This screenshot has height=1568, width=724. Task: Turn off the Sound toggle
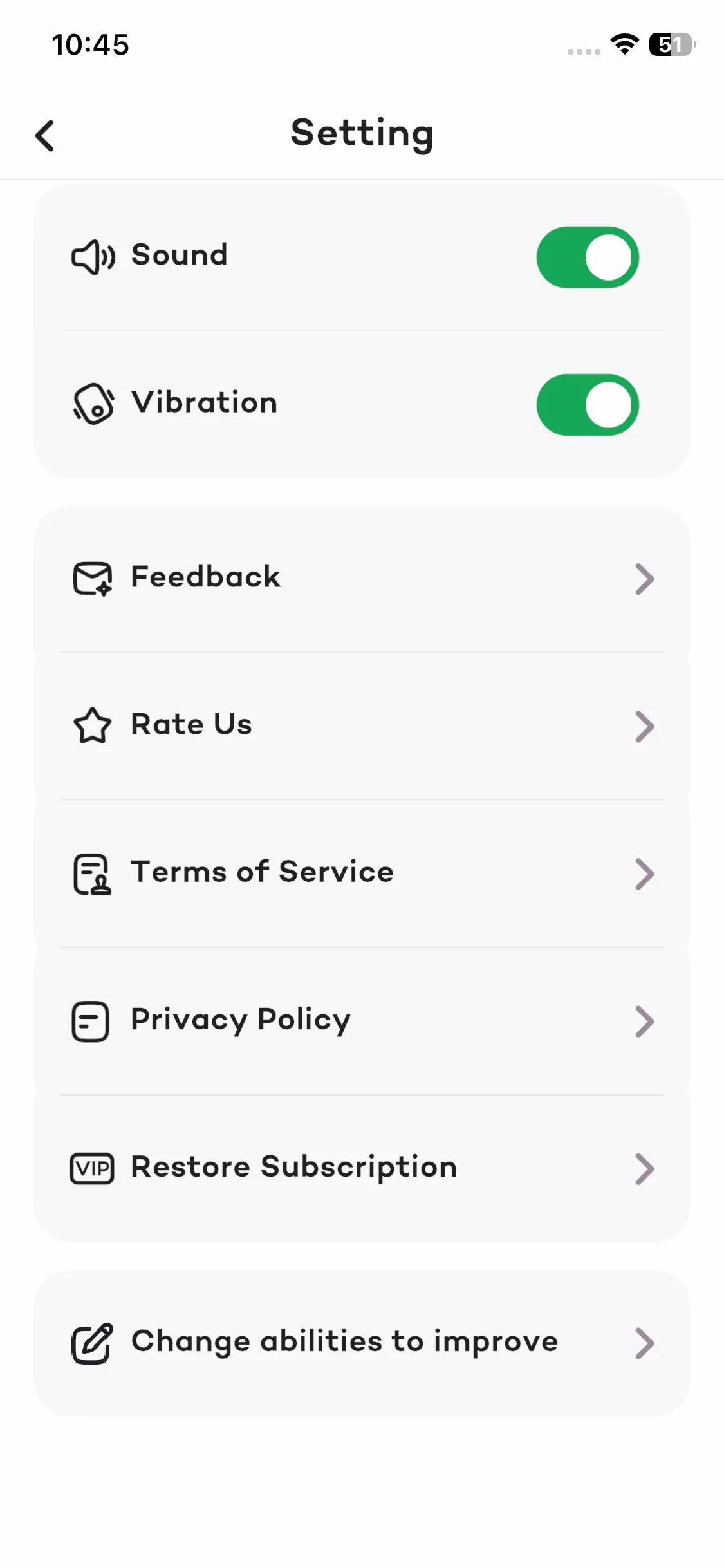point(587,257)
